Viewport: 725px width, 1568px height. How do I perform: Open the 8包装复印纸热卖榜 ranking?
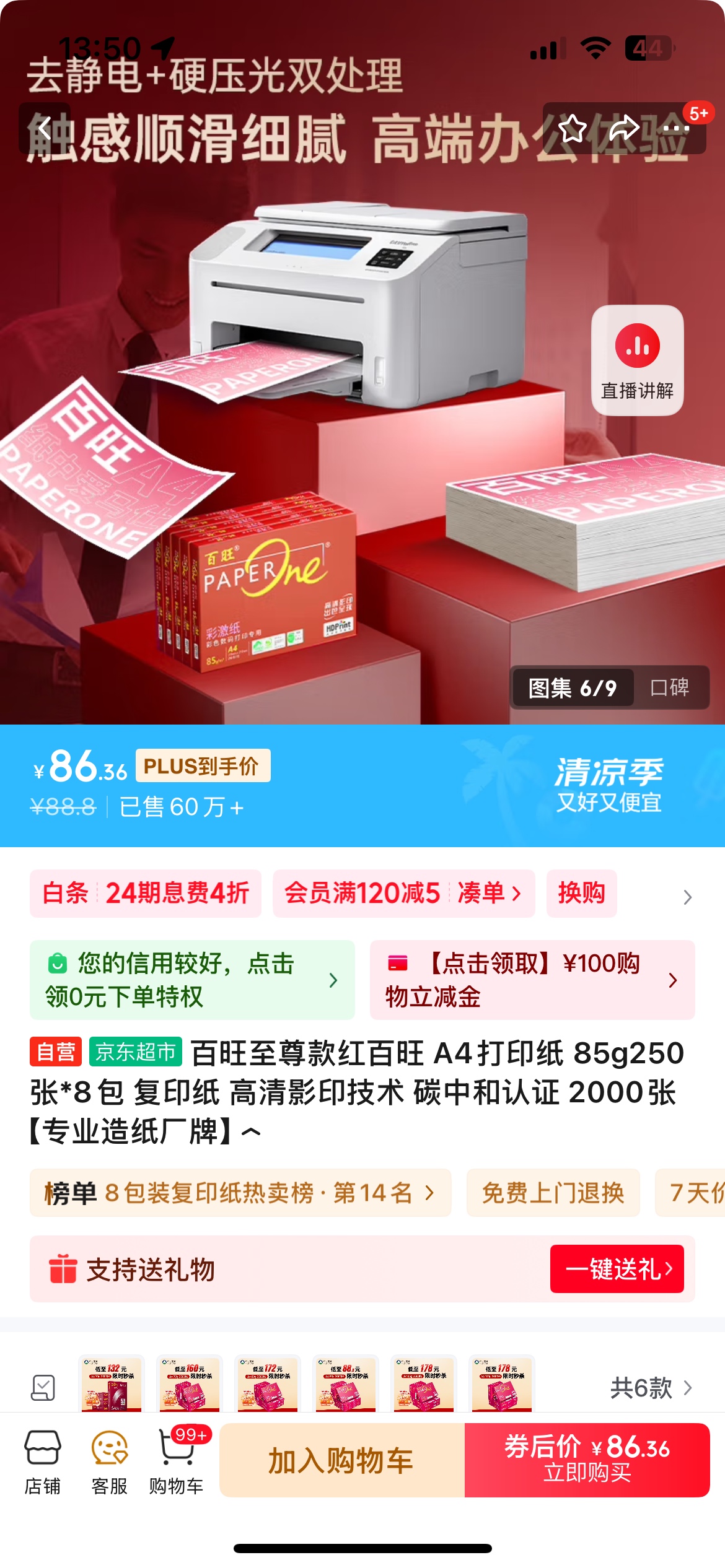click(240, 1193)
